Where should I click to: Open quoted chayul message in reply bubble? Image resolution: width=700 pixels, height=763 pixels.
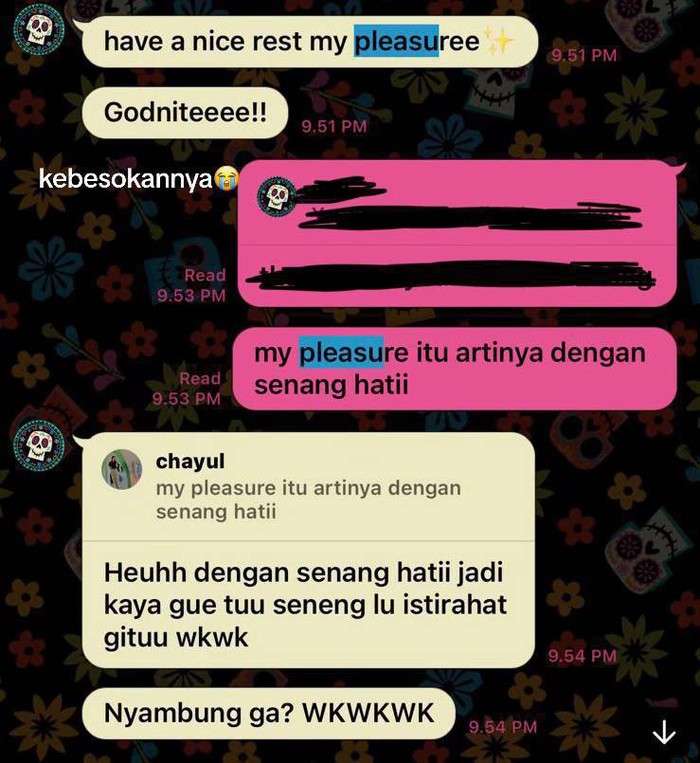(306, 486)
